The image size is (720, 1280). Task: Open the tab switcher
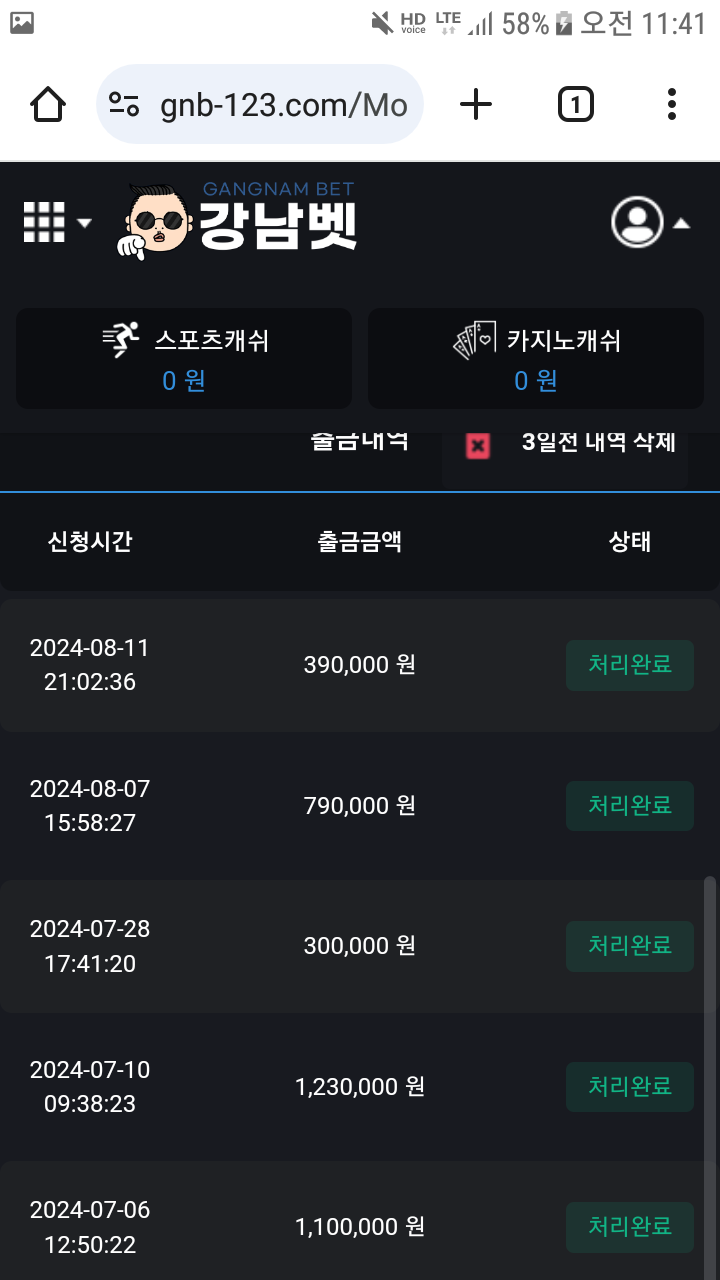pyautogui.click(x=575, y=104)
